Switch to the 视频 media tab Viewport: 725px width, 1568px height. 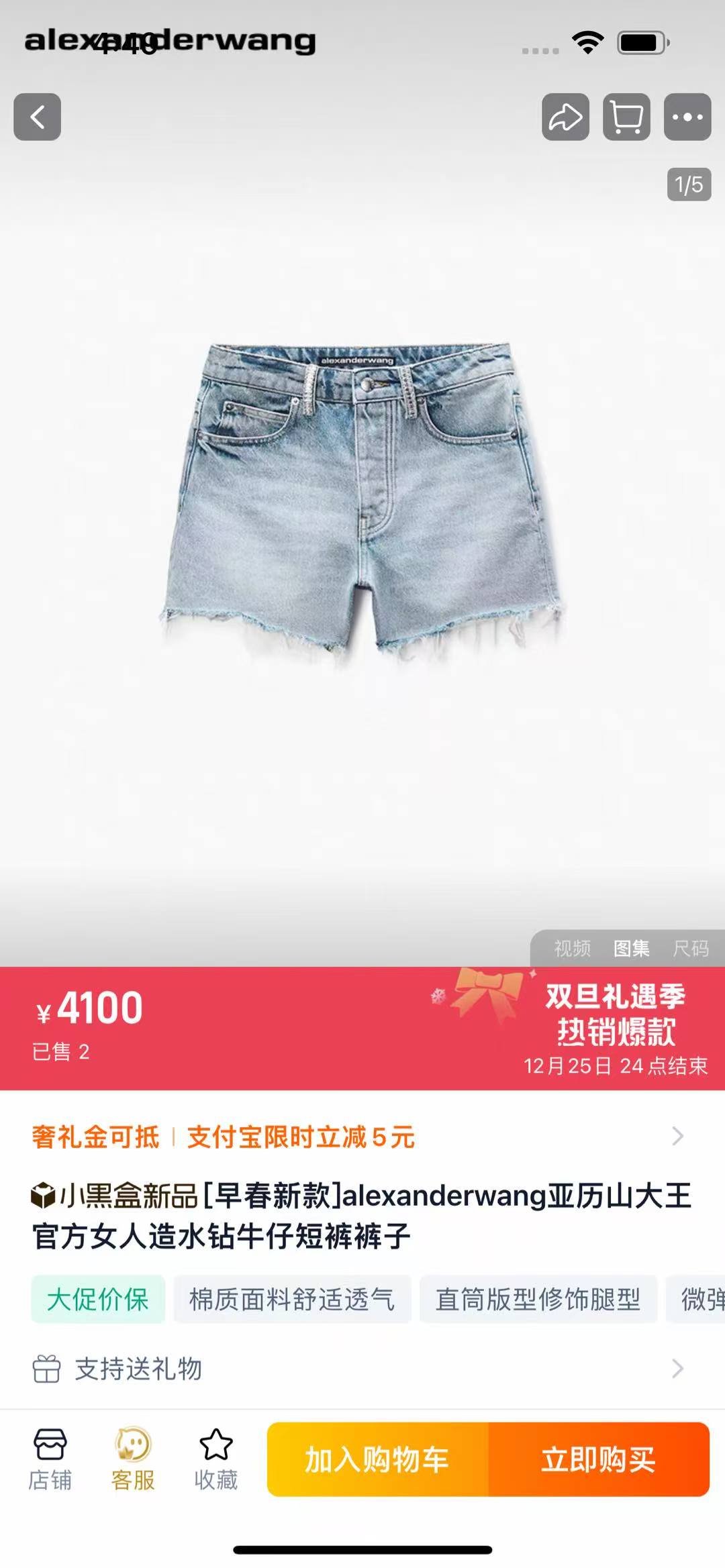point(572,948)
